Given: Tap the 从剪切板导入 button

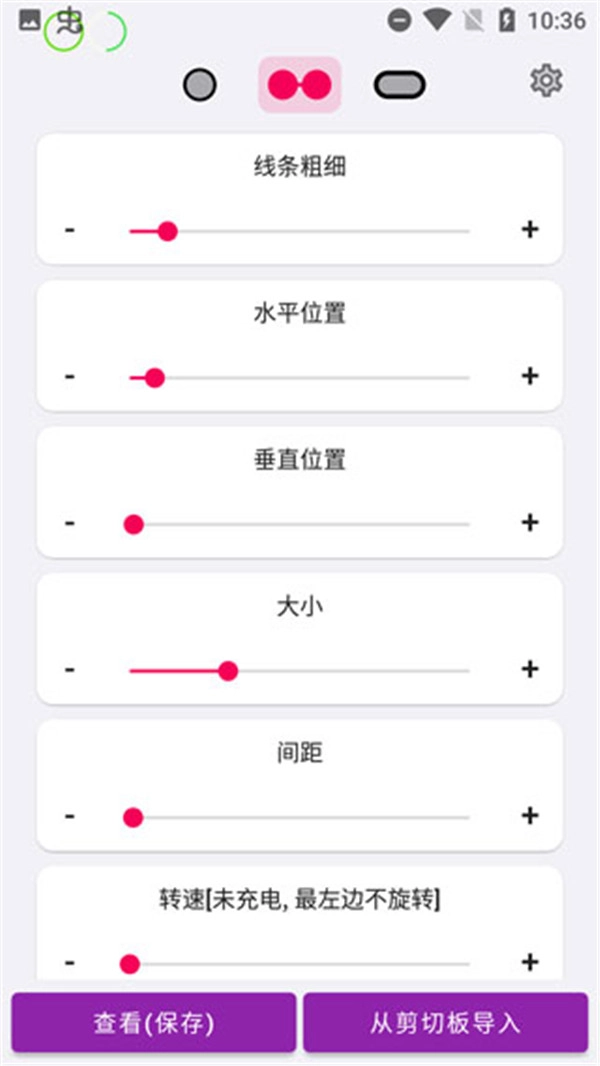Looking at the screenshot, I should 445,1023.
